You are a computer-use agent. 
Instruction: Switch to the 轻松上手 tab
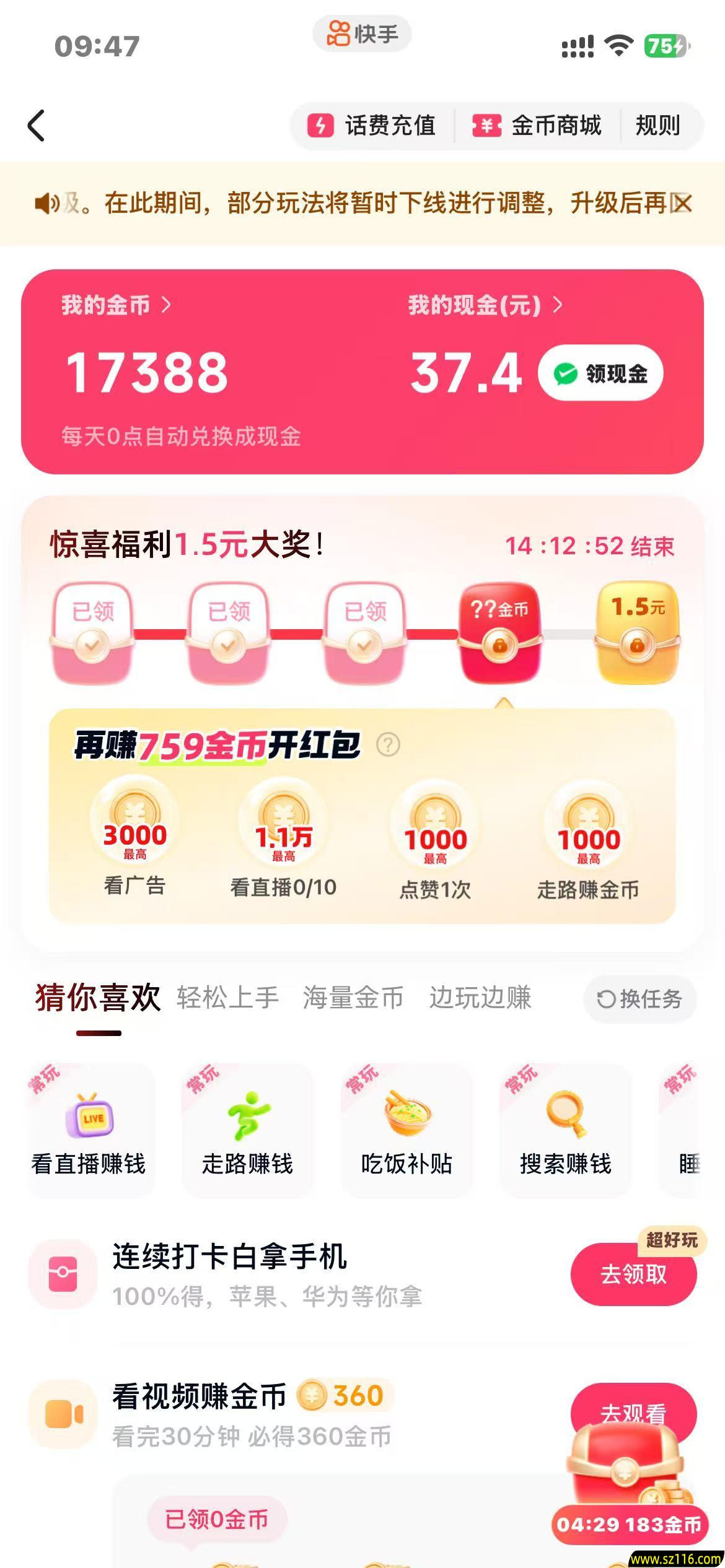(227, 998)
